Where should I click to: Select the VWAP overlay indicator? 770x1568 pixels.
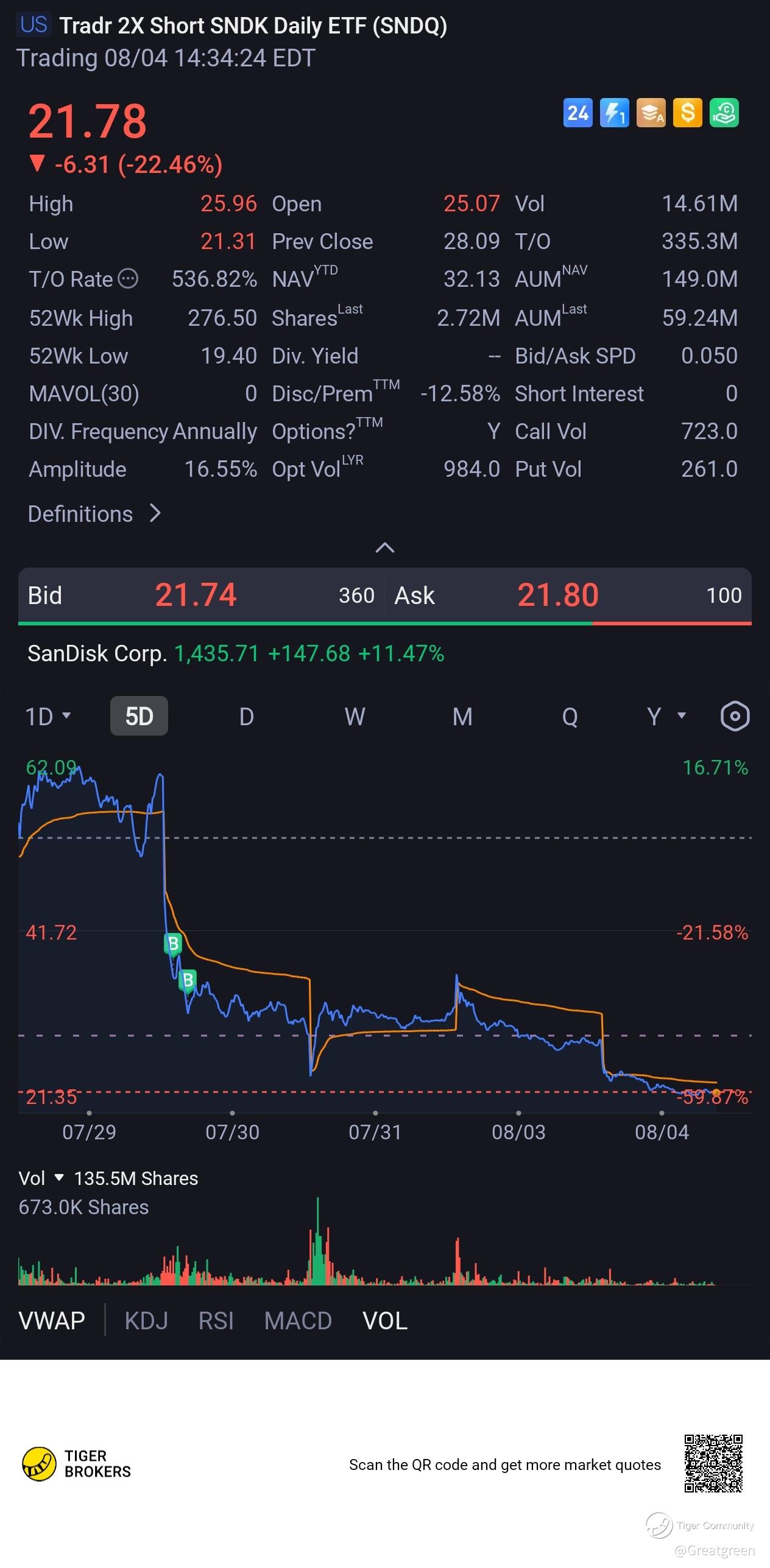tap(52, 1321)
